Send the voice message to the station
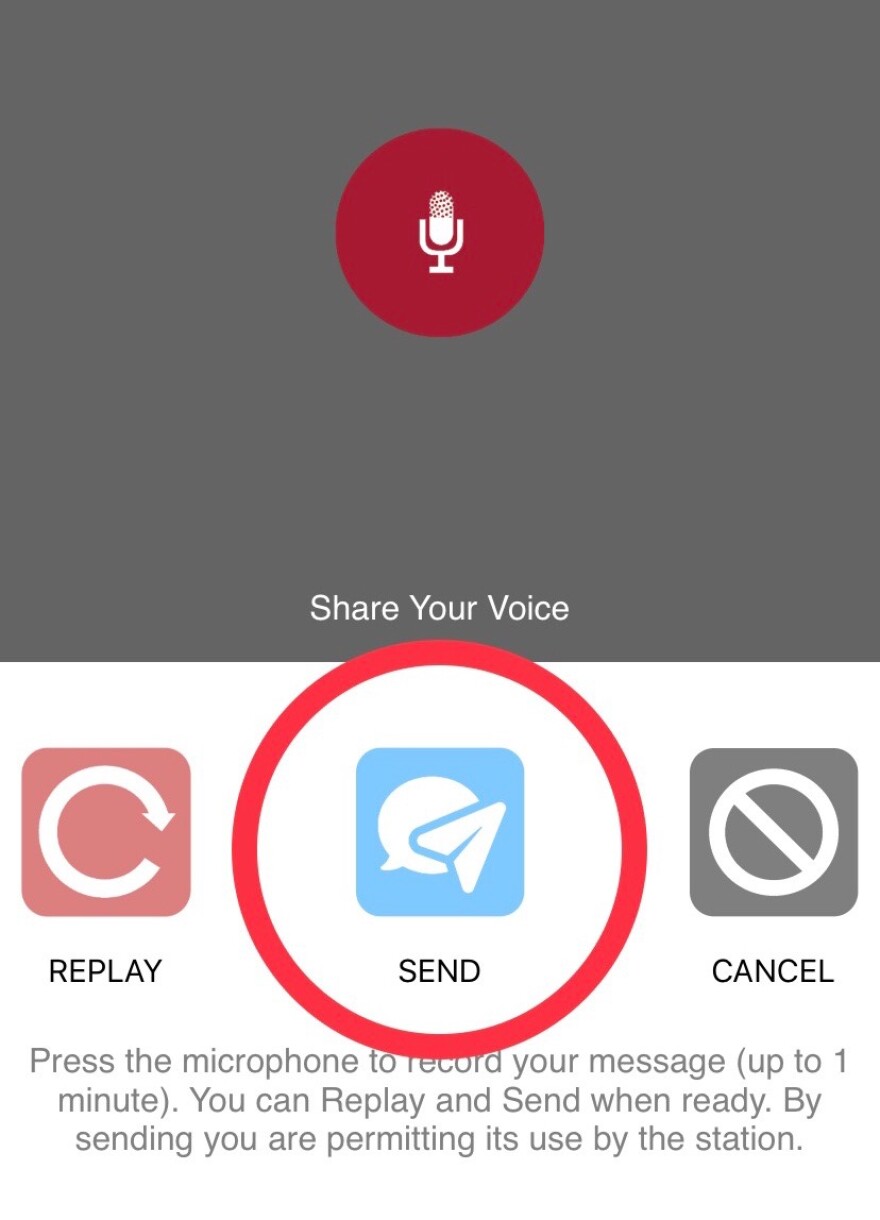880x1220 pixels. [x=440, y=832]
